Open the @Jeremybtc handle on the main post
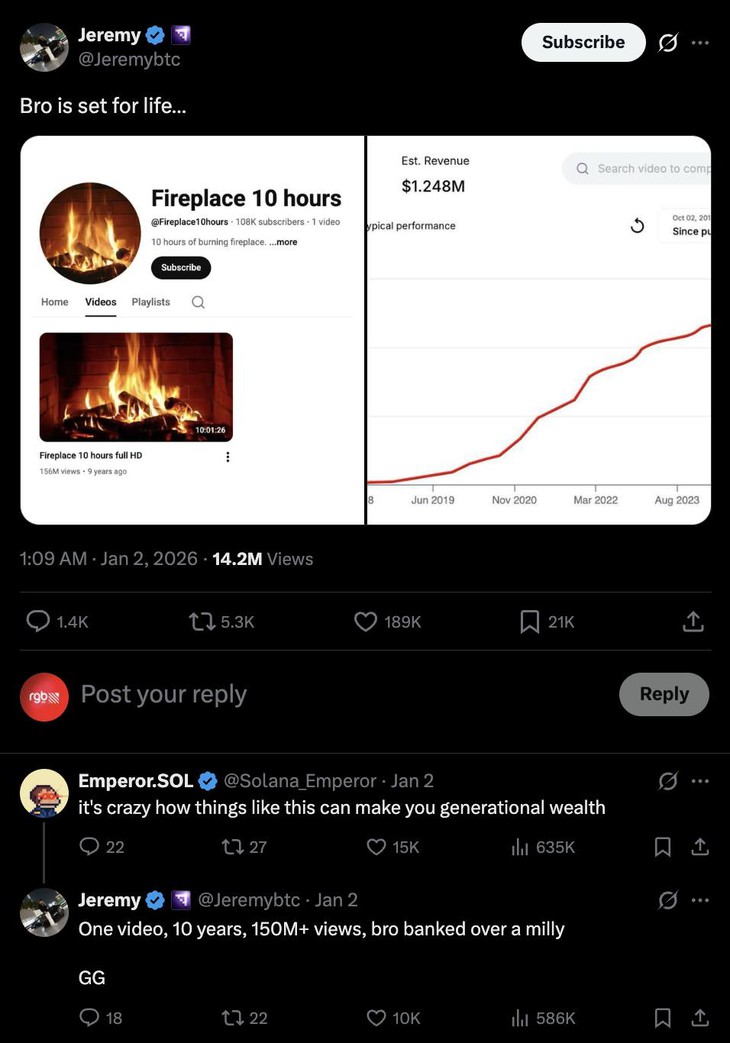730x1043 pixels. (129, 59)
